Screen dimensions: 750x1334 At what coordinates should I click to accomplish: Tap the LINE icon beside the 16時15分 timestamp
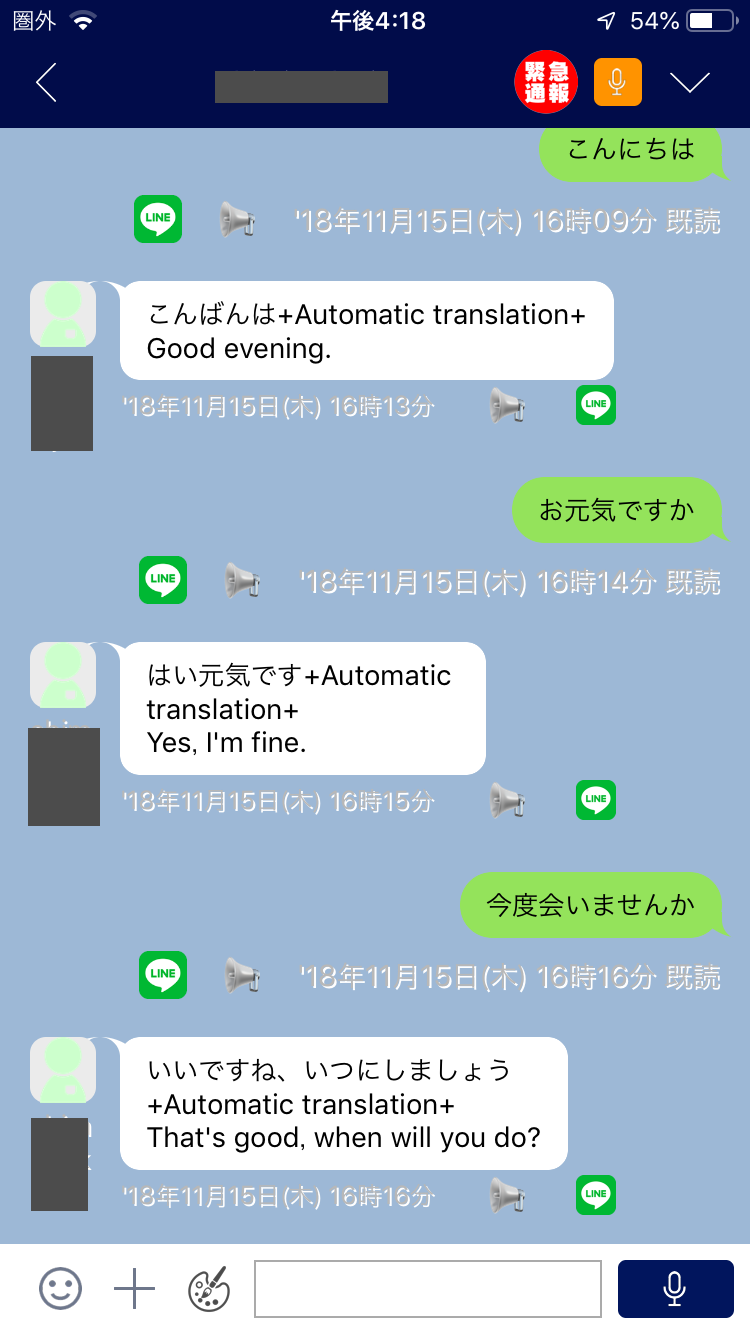[x=596, y=800]
